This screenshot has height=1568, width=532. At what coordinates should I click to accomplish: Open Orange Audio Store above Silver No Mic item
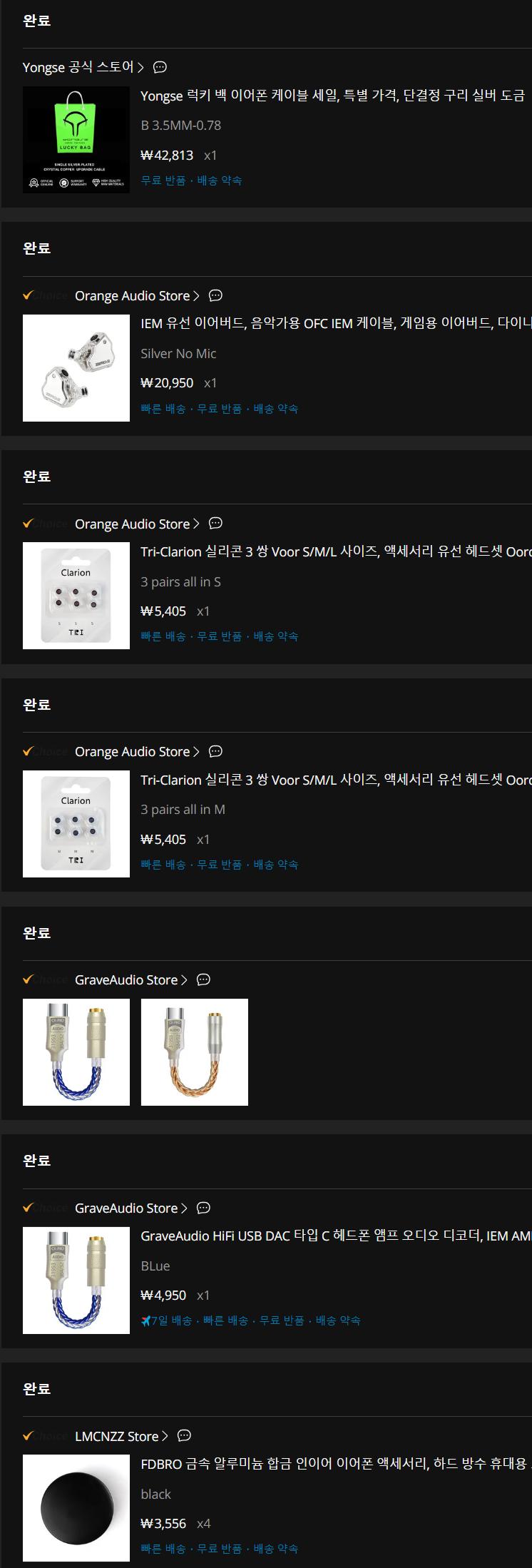coord(136,295)
